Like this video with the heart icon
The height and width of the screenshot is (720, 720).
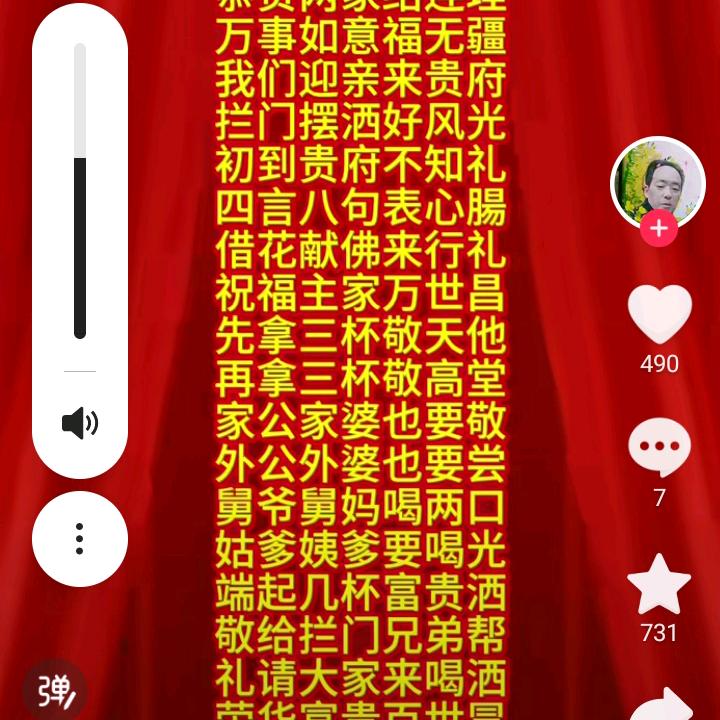click(659, 315)
